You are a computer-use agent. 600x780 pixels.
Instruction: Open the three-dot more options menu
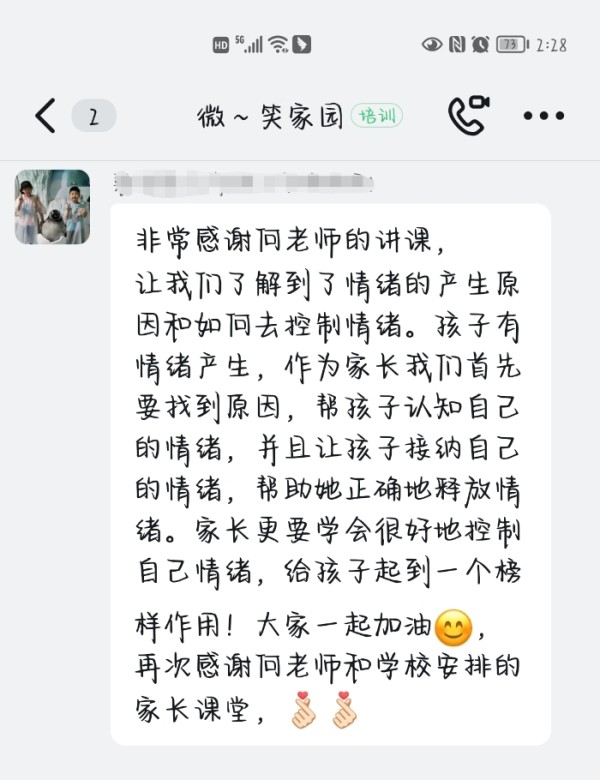544,116
